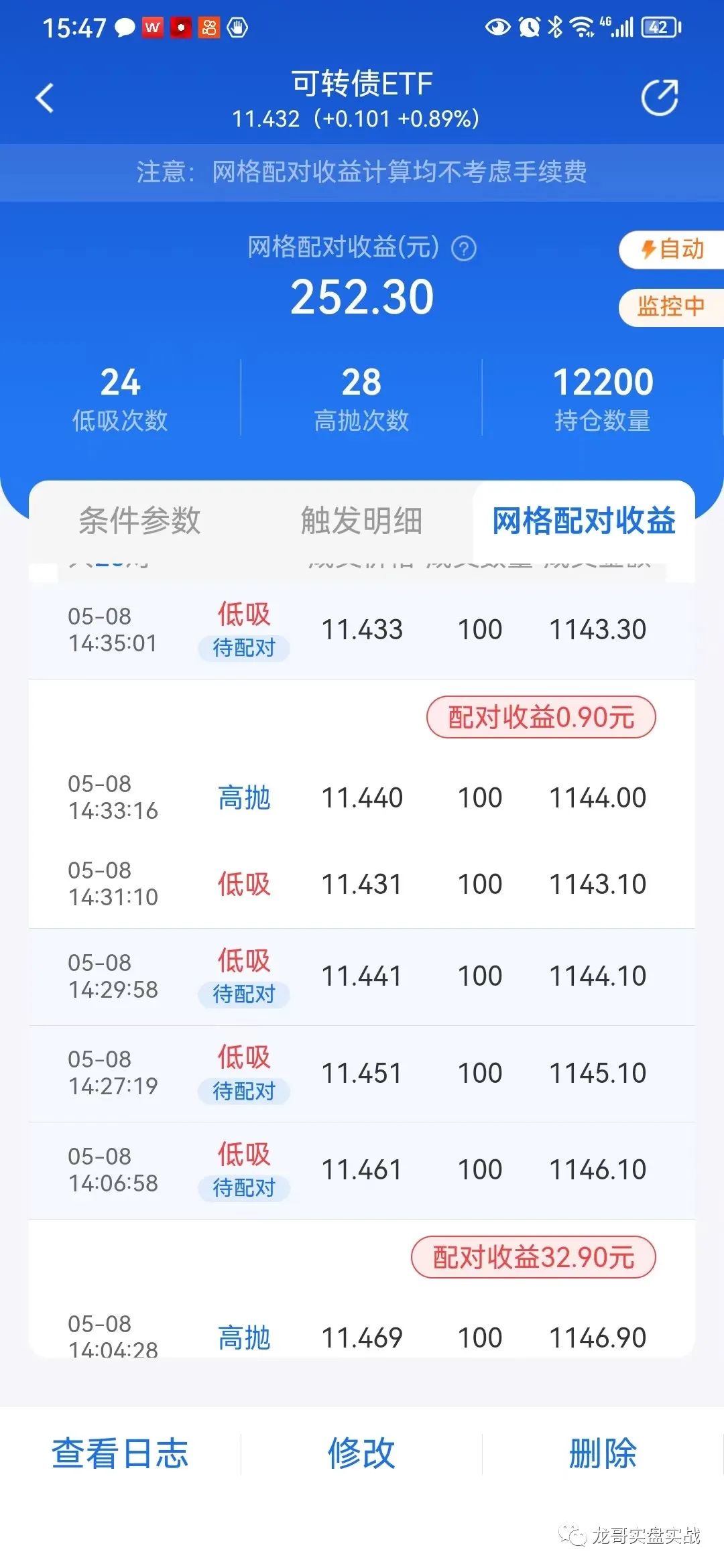Screen dimensions: 724x1568
Task: Tap the question mark beside 网格配对收益
Action: click(465, 247)
